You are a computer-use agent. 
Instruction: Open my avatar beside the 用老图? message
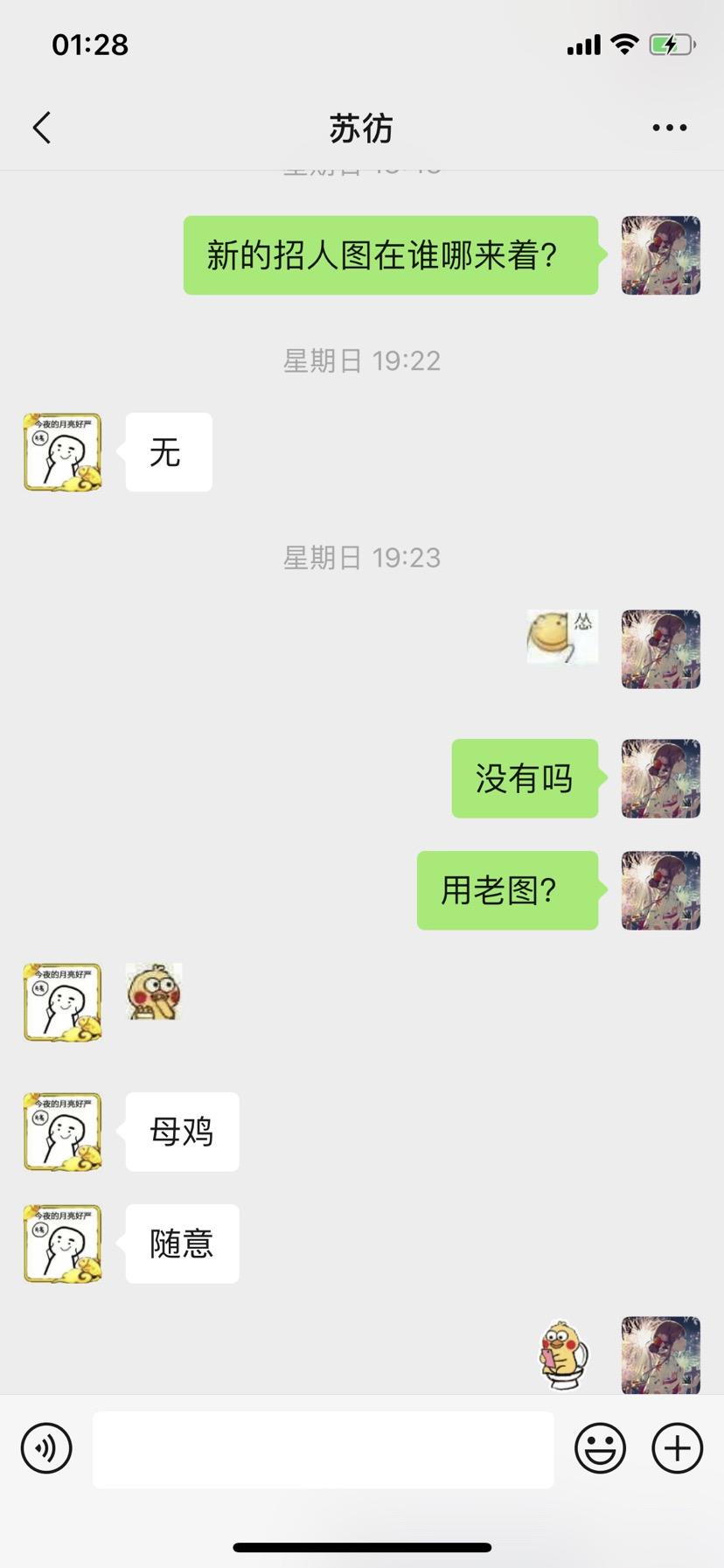[x=660, y=890]
